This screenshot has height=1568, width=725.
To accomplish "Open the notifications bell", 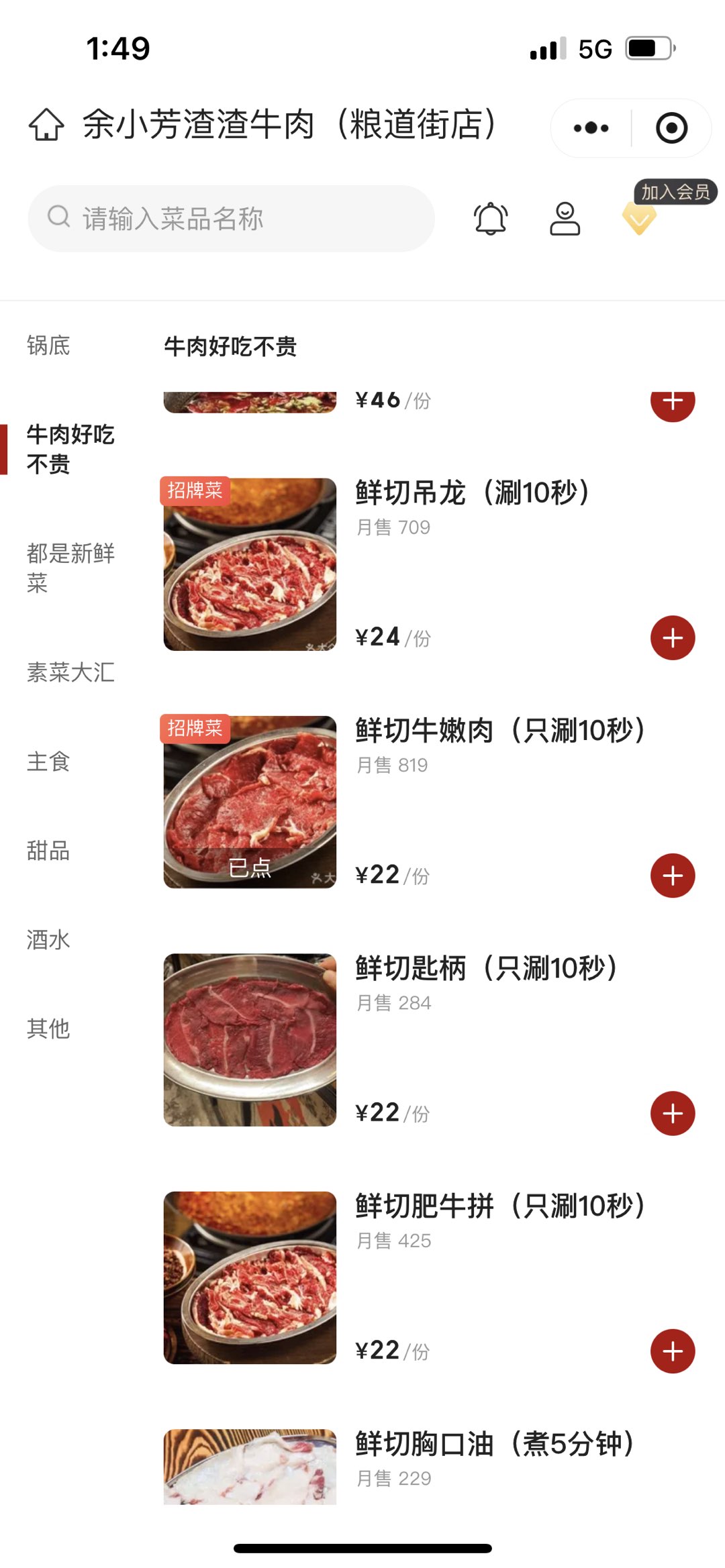I will pyautogui.click(x=491, y=219).
